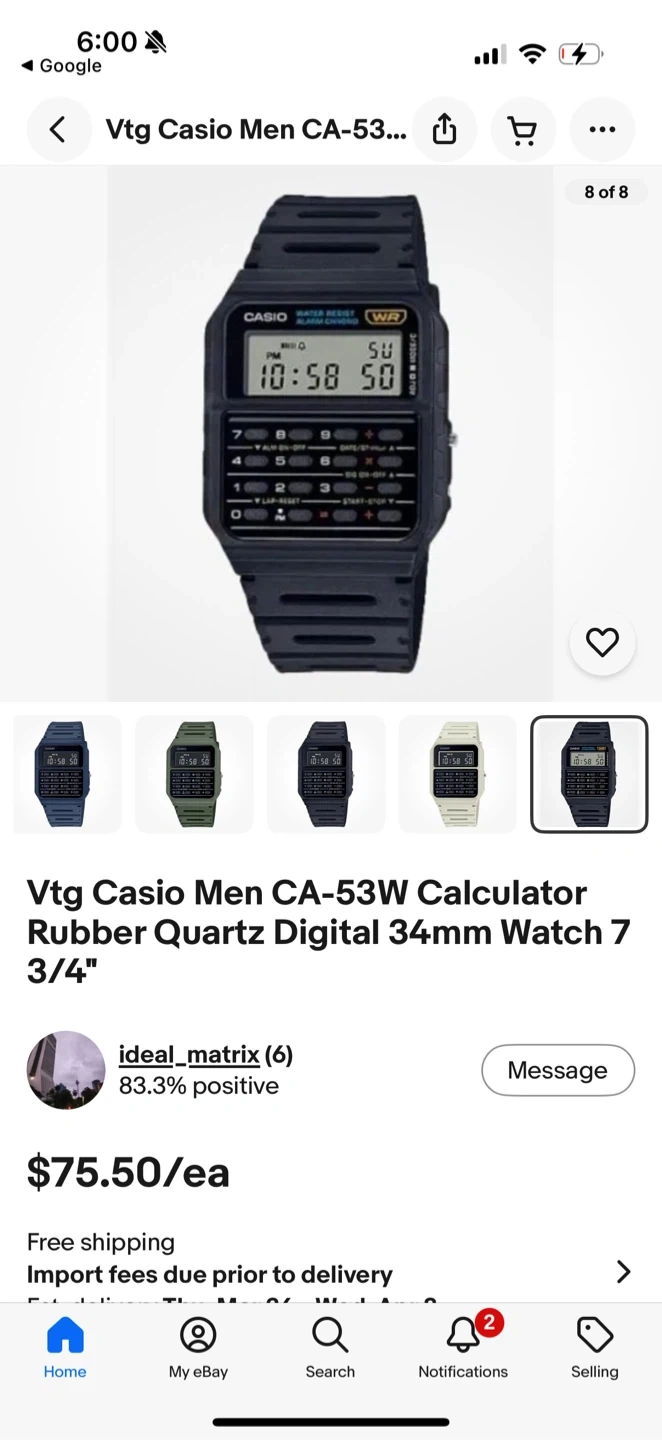This screenshot has width=662, height=1440.
Task: Switch to the My eBay tab
Action: 198,1348
